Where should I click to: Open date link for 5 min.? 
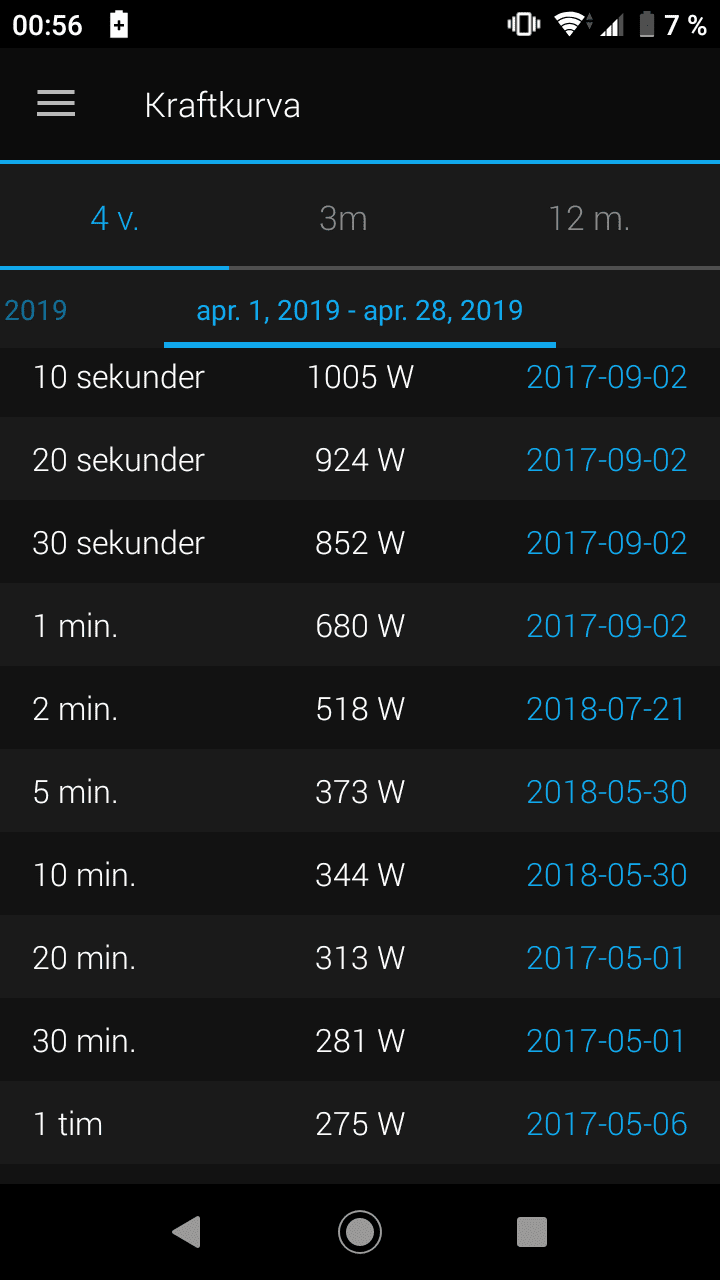click(607, 792)
